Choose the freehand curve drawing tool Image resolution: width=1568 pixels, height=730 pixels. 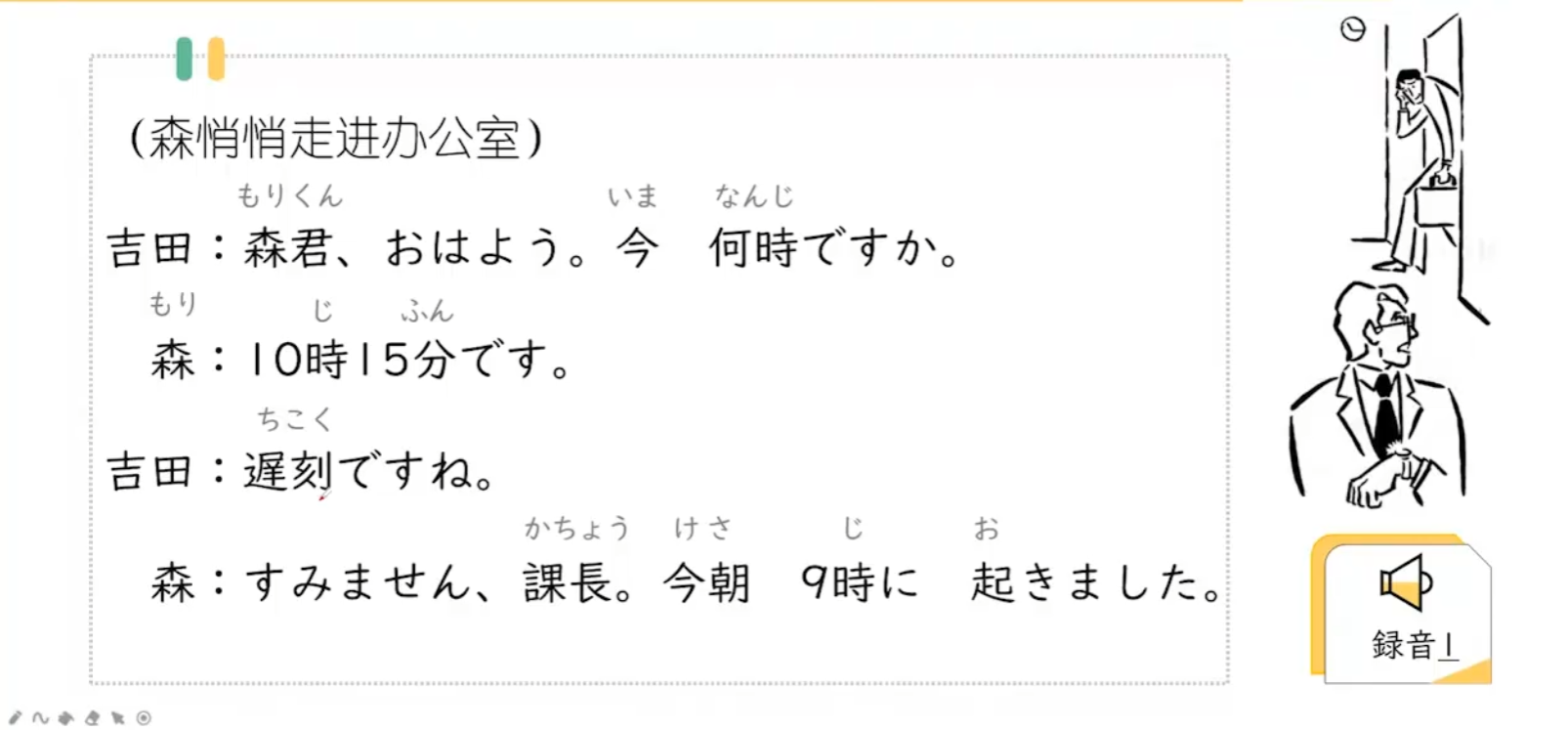pos(40,718)
